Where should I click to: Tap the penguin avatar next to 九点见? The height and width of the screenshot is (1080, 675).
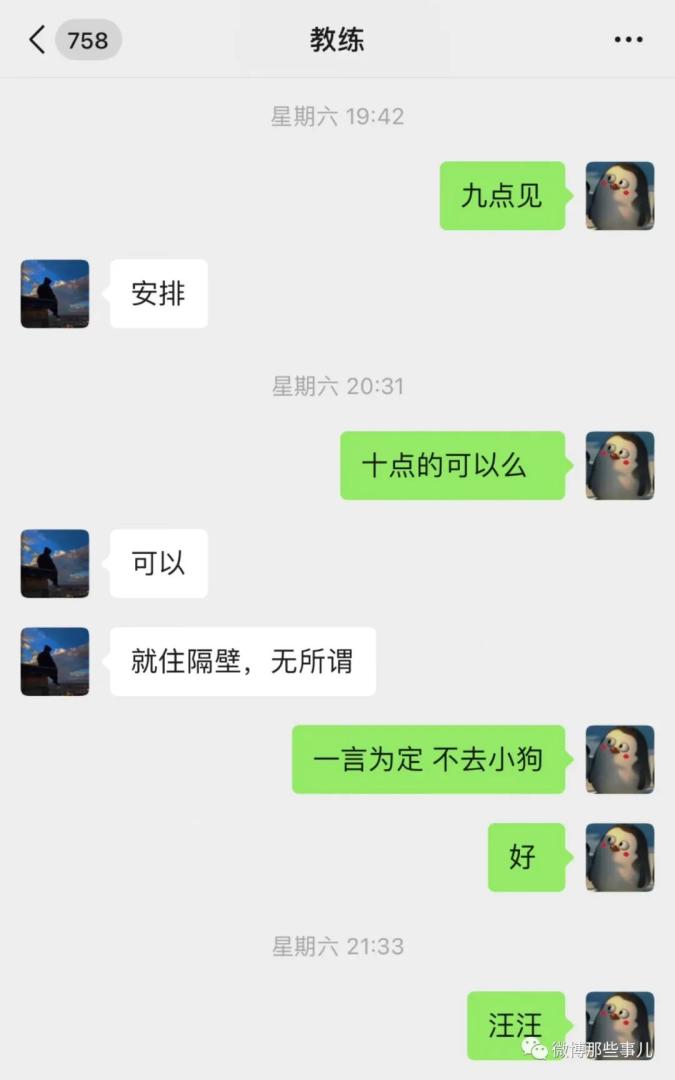tap(619, 196)
